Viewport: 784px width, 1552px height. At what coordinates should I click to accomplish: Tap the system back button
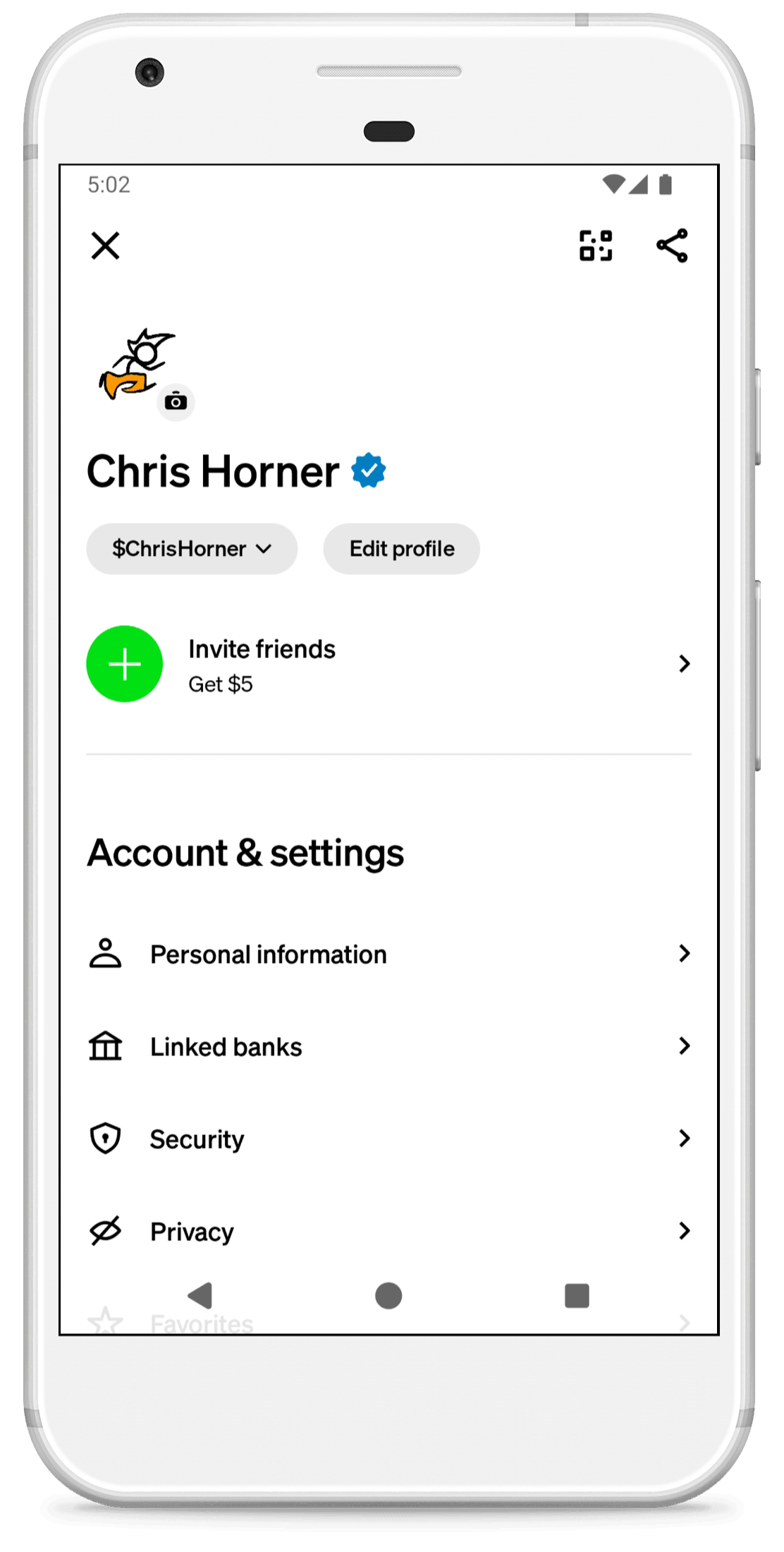[200, 1296]
